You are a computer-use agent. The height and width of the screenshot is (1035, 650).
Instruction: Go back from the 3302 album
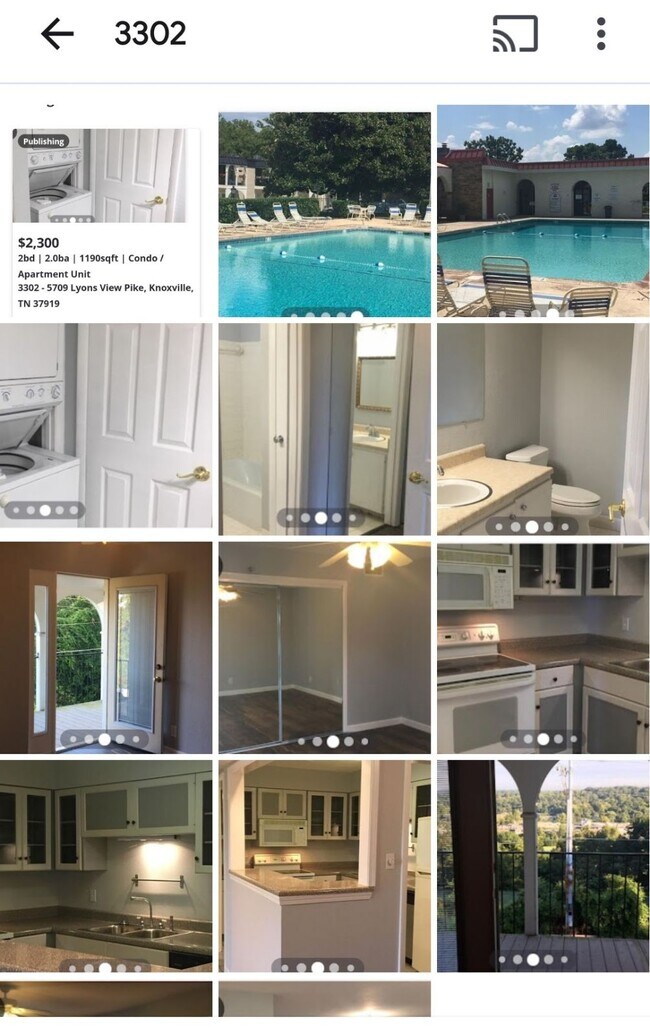click(57, 34)
